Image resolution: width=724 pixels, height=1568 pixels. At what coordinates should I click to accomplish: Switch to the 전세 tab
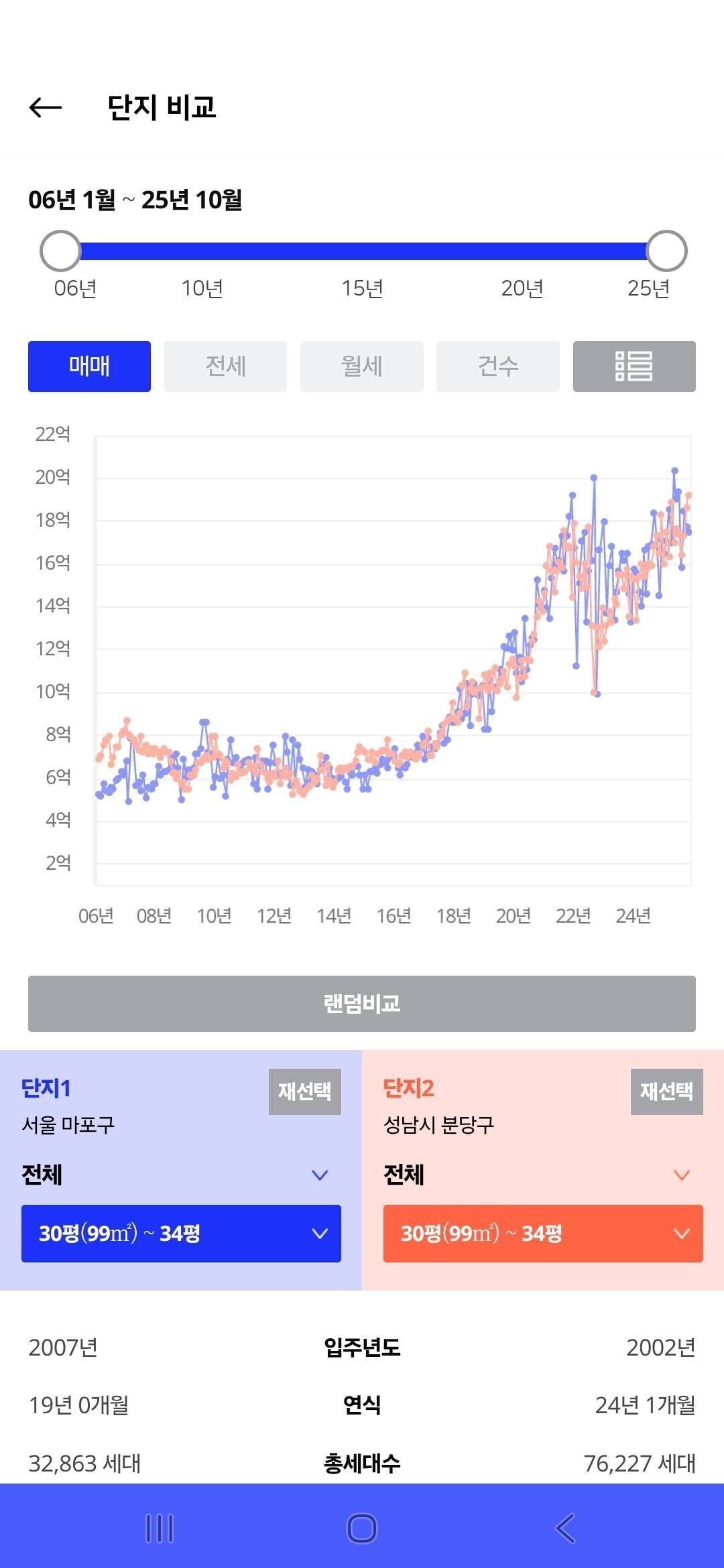[225, 366]
